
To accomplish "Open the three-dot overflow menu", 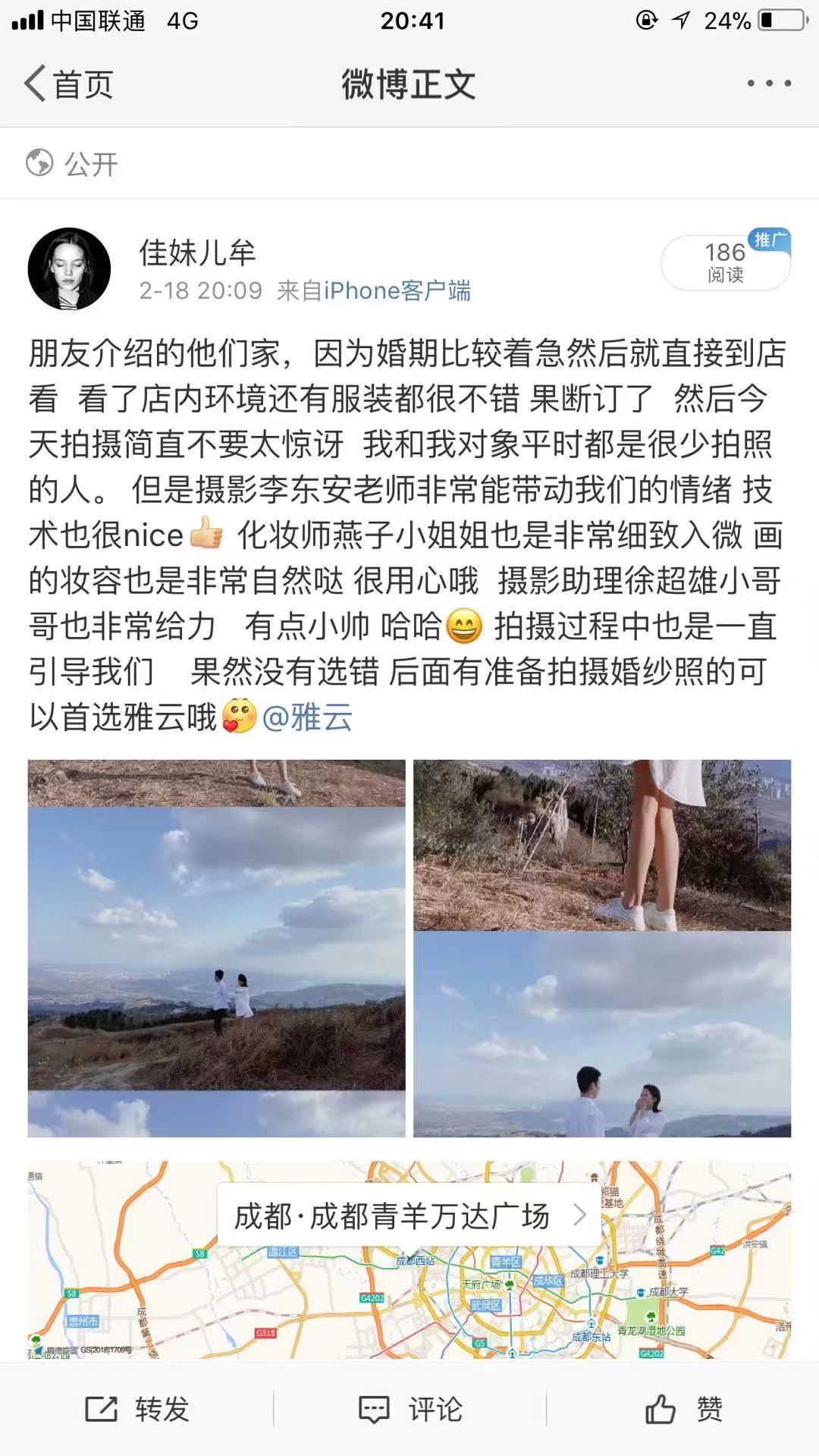I will coord(769,84).
